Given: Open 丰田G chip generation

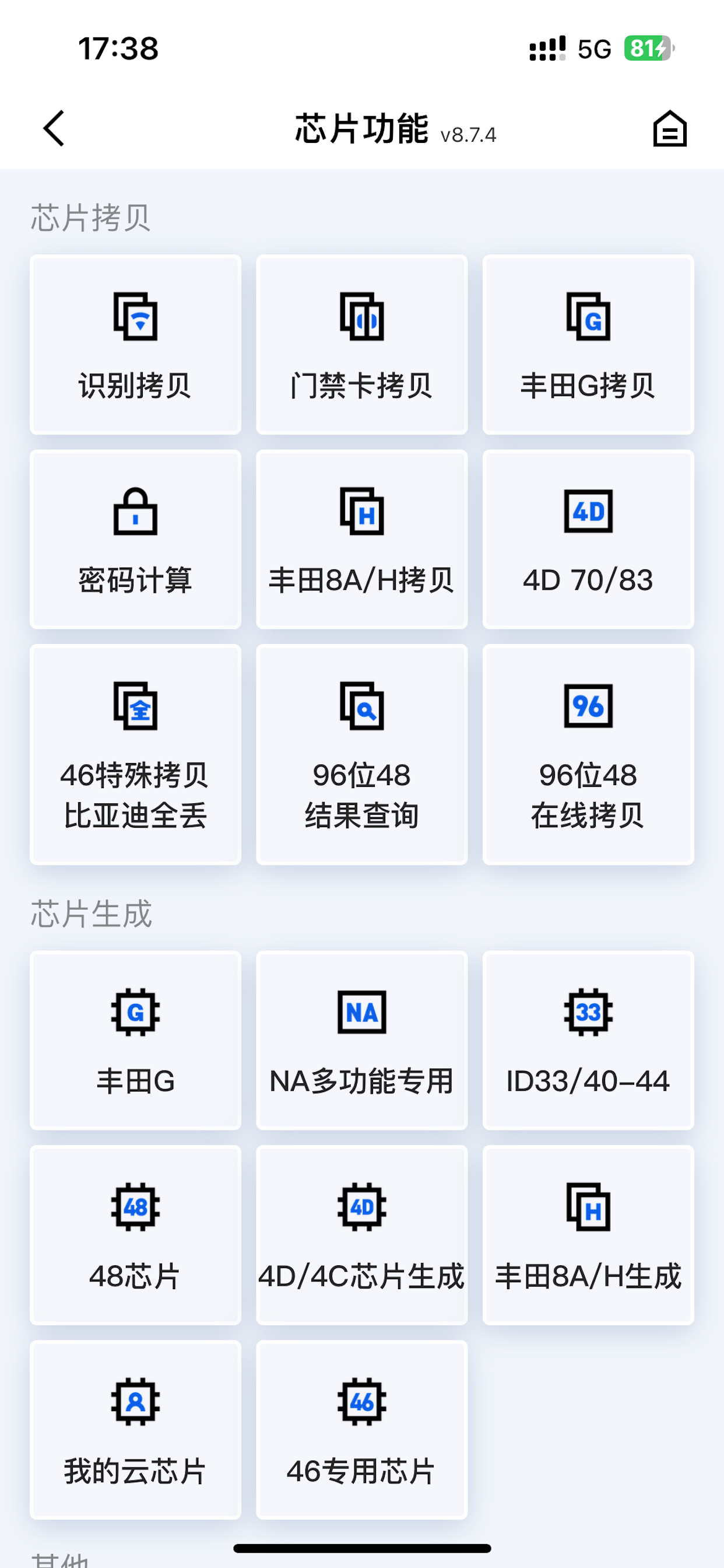Looking at the screenshot, I should [135, 1040].
